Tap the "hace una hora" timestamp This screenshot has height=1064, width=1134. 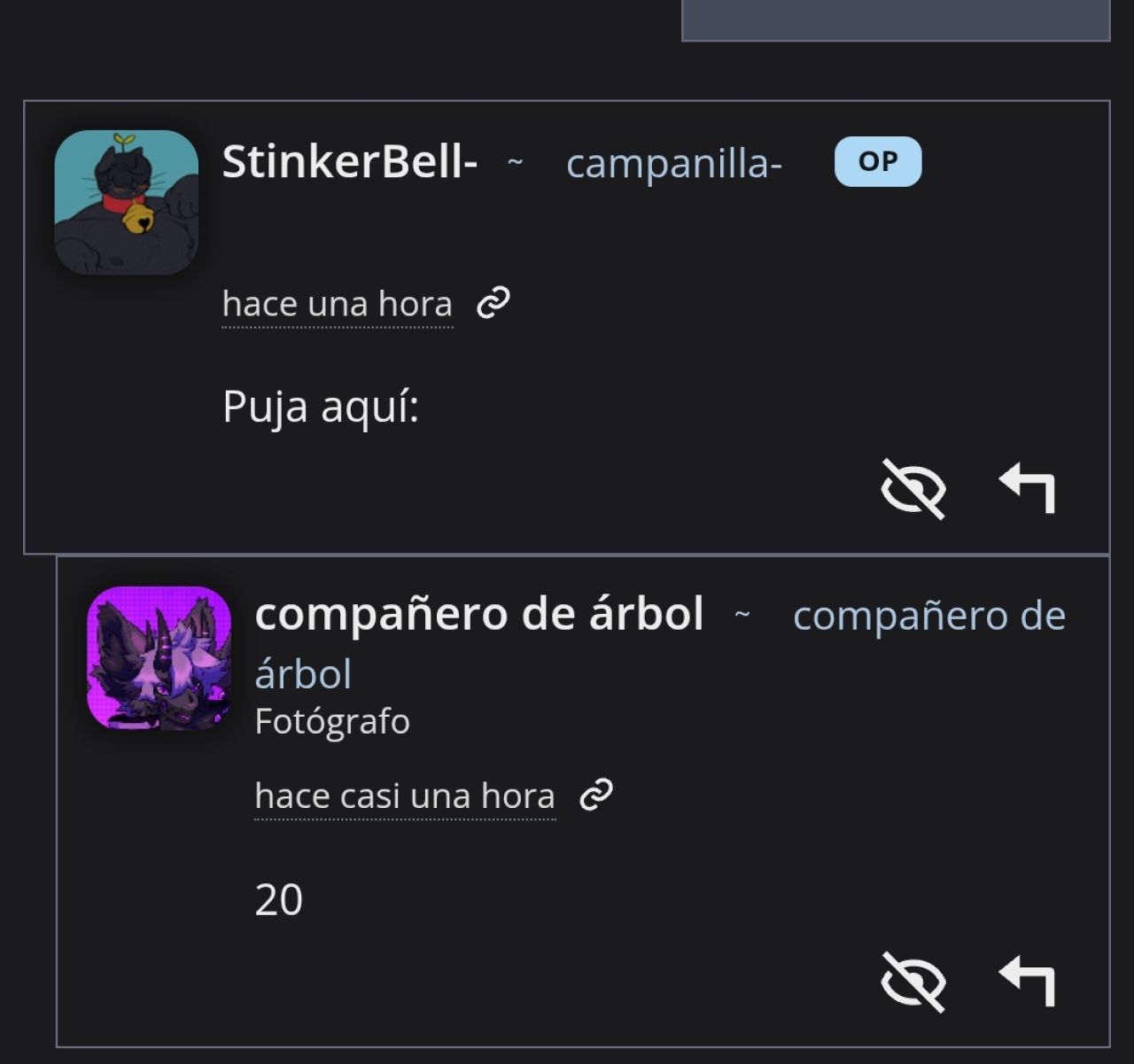pyautogui.click(x=338, y=304)
